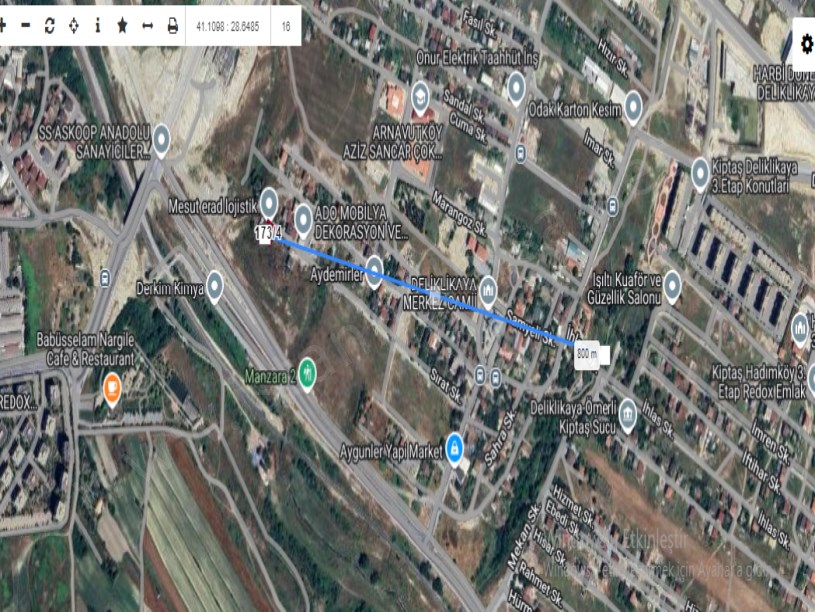Zoom out with the minus icon
Screen dimensions: 815x612
pos(25,26)
